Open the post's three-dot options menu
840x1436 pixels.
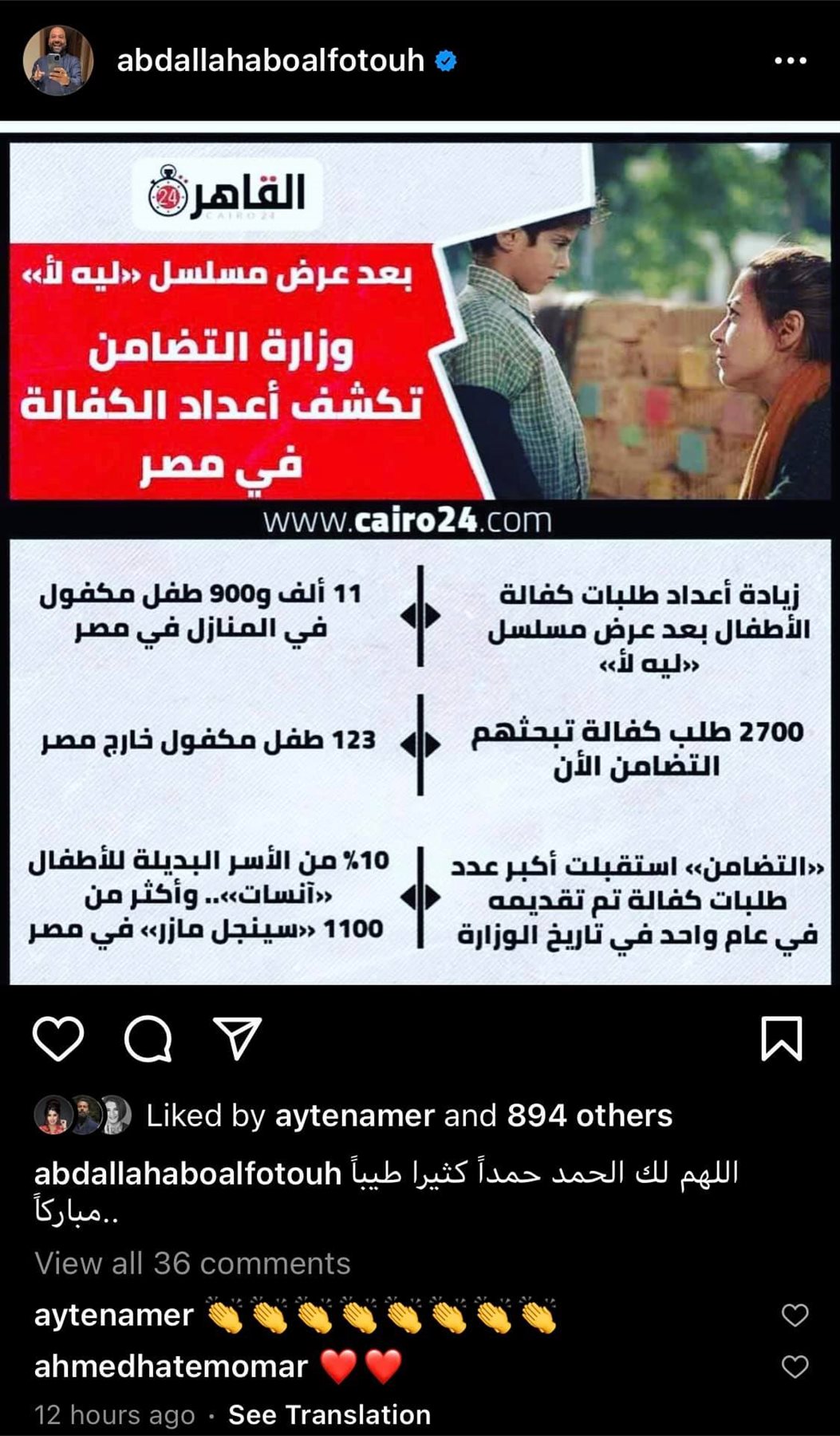coord(790,61)
